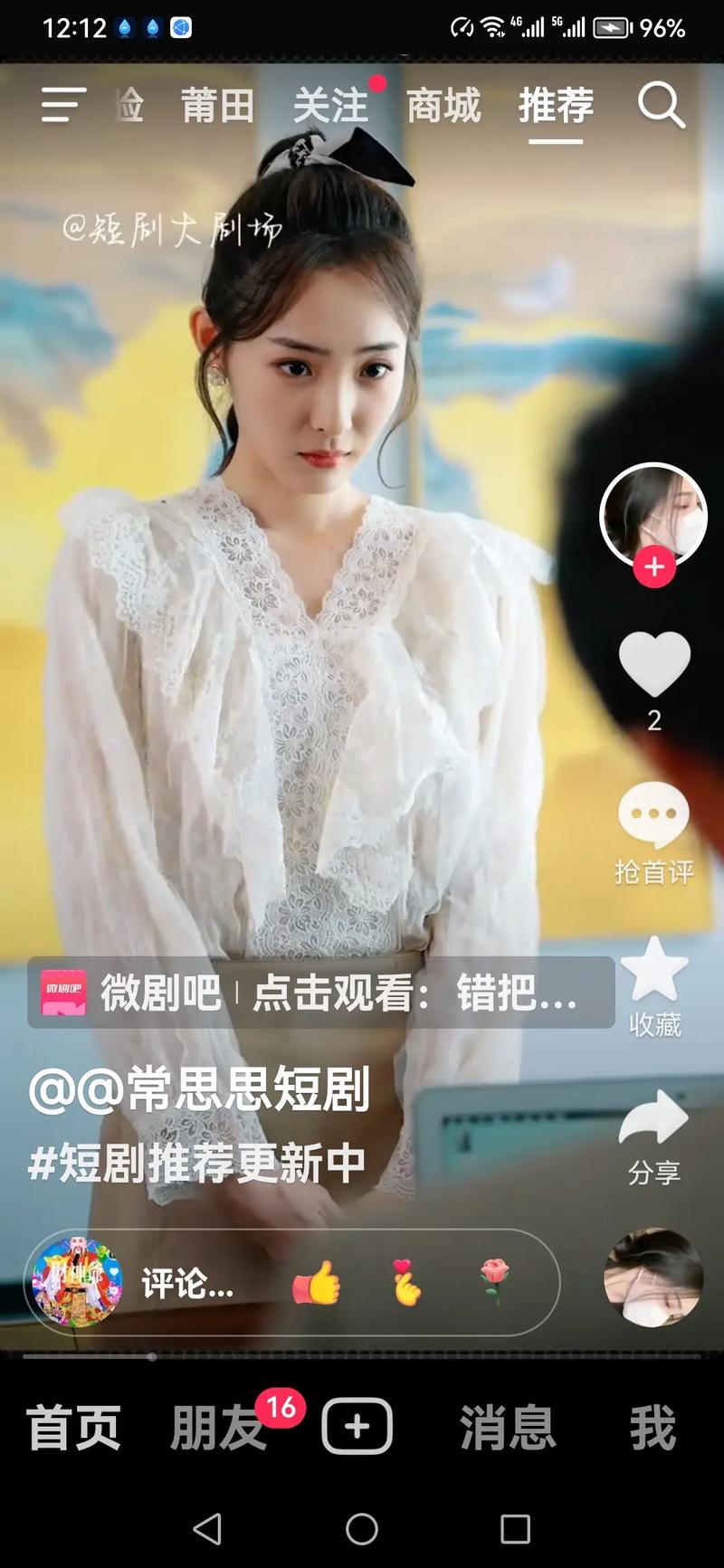Follow the creator with the red plus

pos(654,567)
